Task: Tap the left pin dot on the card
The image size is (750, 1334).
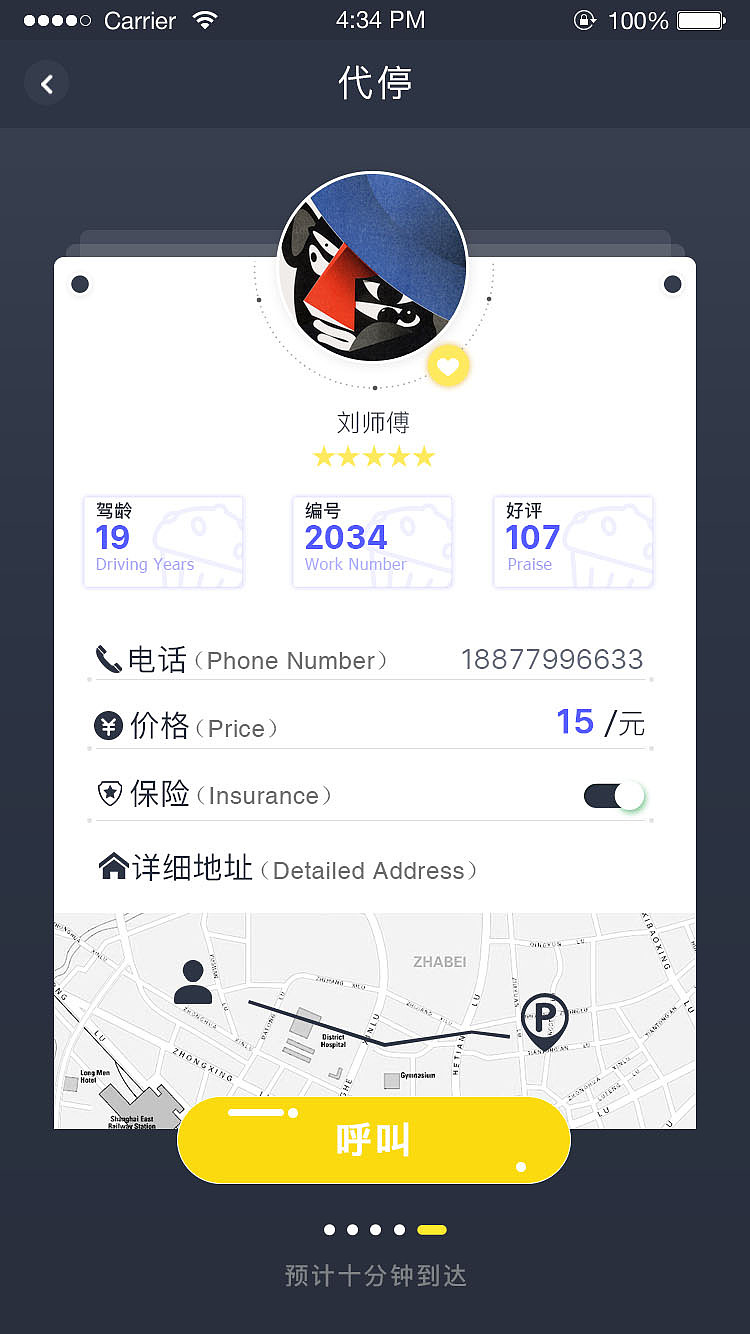Action: tap(80, 283)
